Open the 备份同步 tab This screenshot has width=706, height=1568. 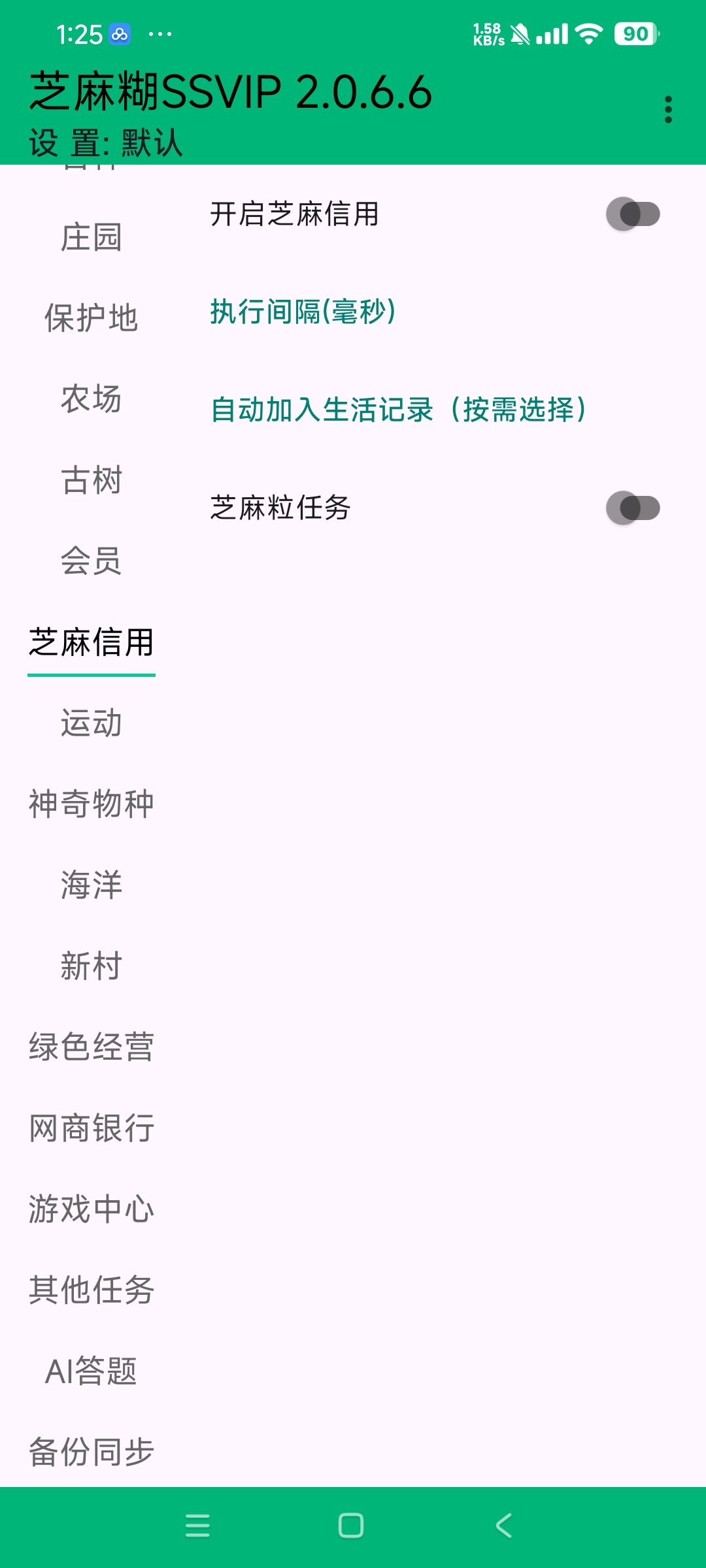[x=92, y=1452]
